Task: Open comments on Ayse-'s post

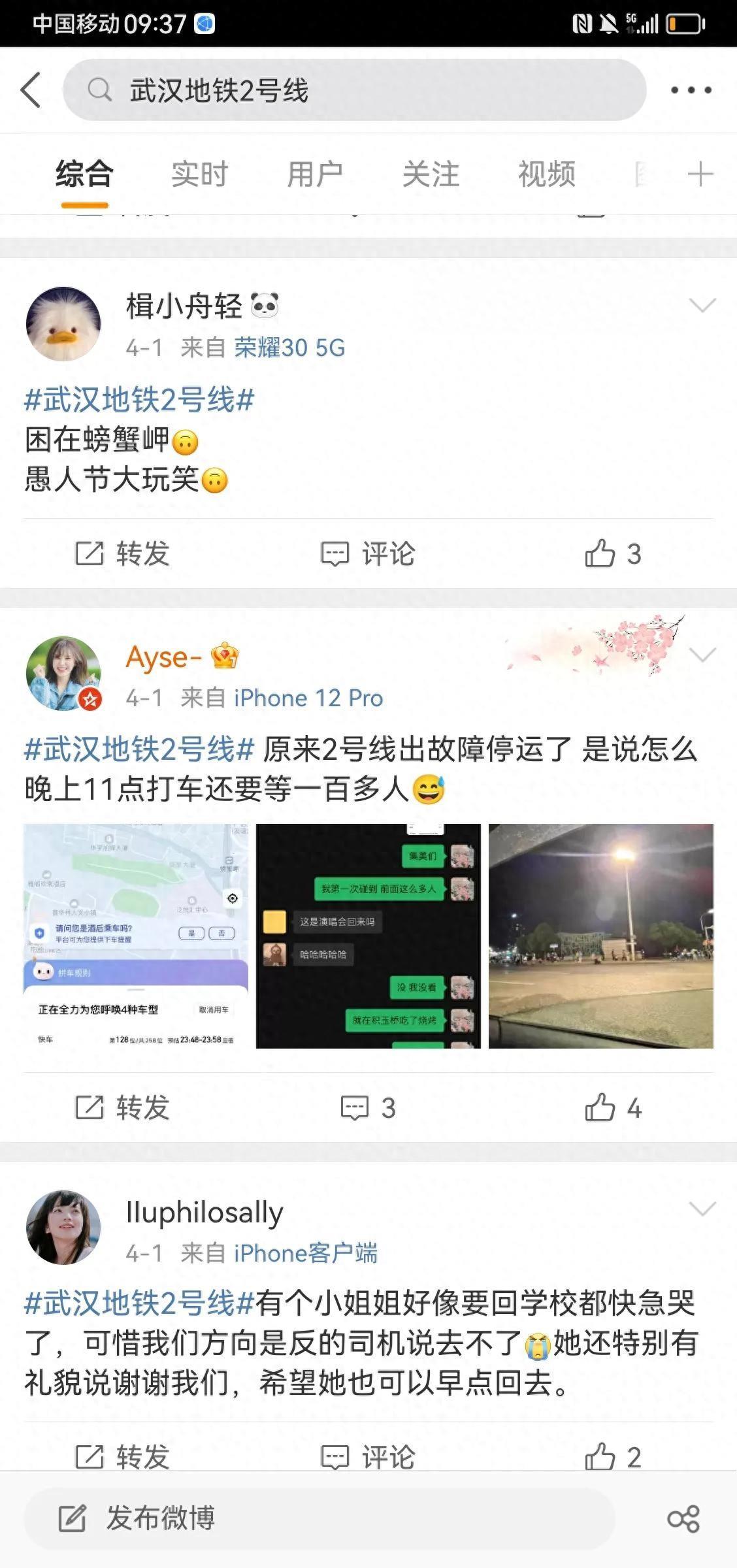Action: pos(368,1108)
